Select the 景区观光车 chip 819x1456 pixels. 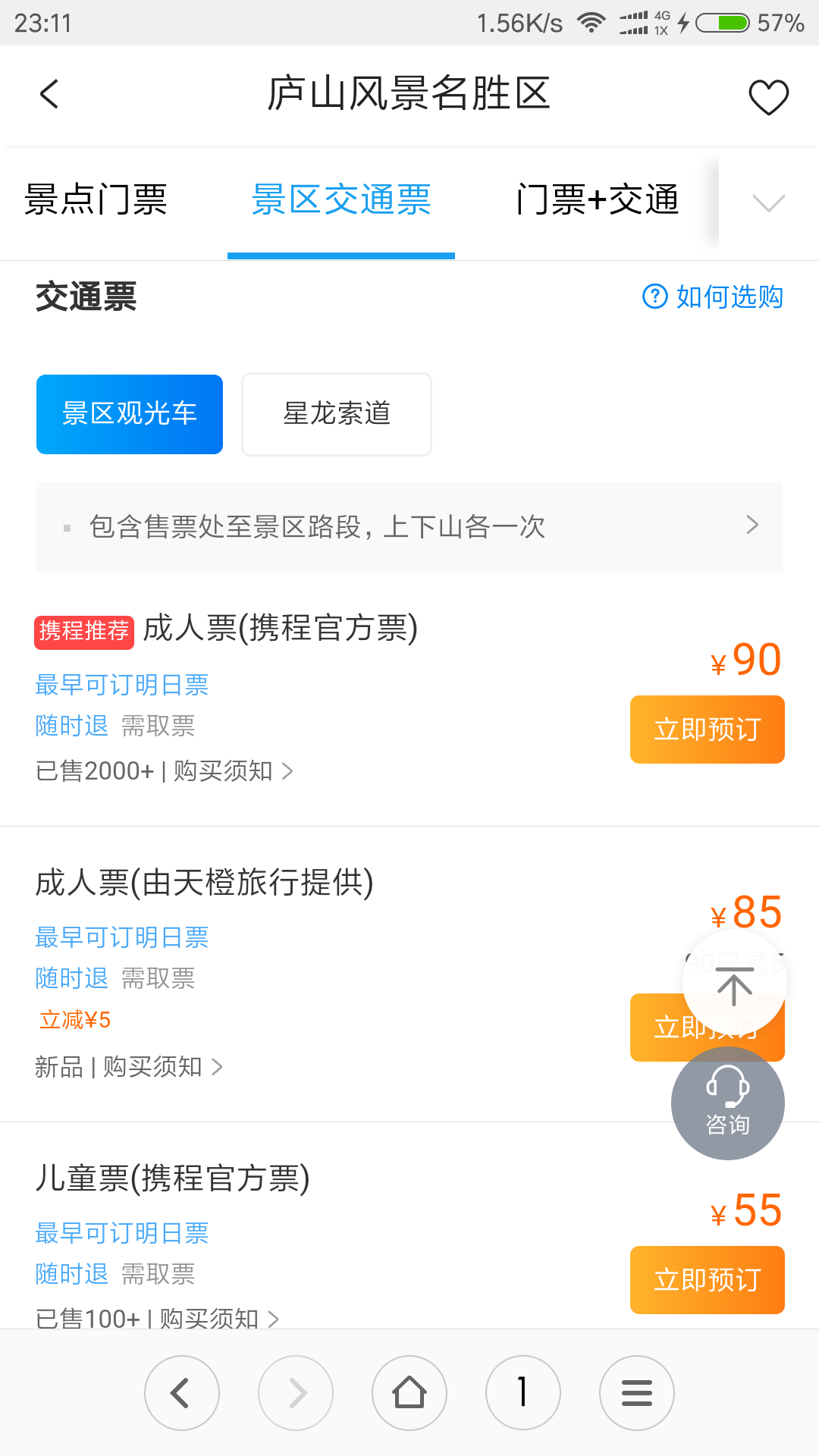click(x=130, y=414)
